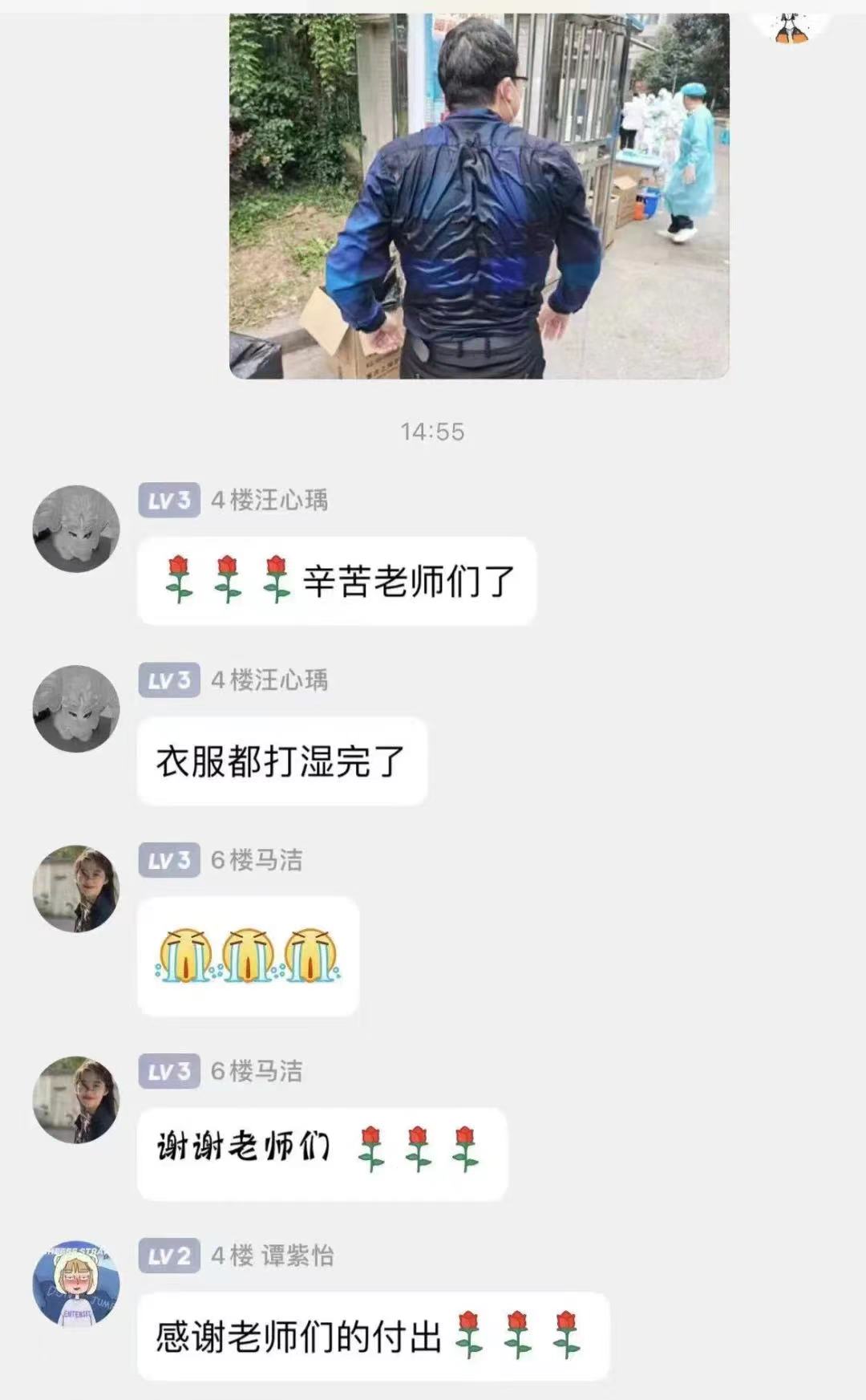Tap 马洁's avatar beside 谢谢老师们 message
The width and height of the screenshot is (866, 1400).
point(76,1099)
